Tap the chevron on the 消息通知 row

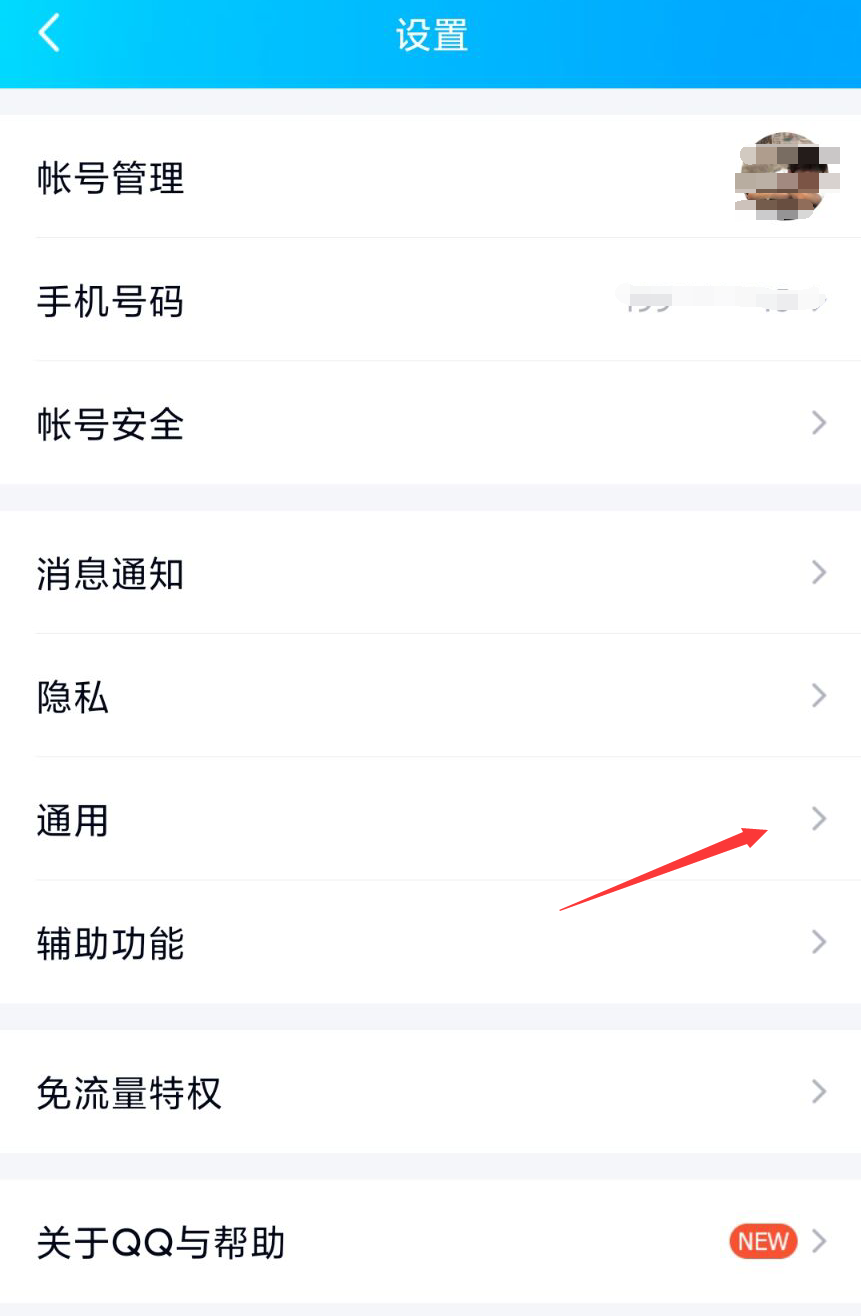point(819,572)
